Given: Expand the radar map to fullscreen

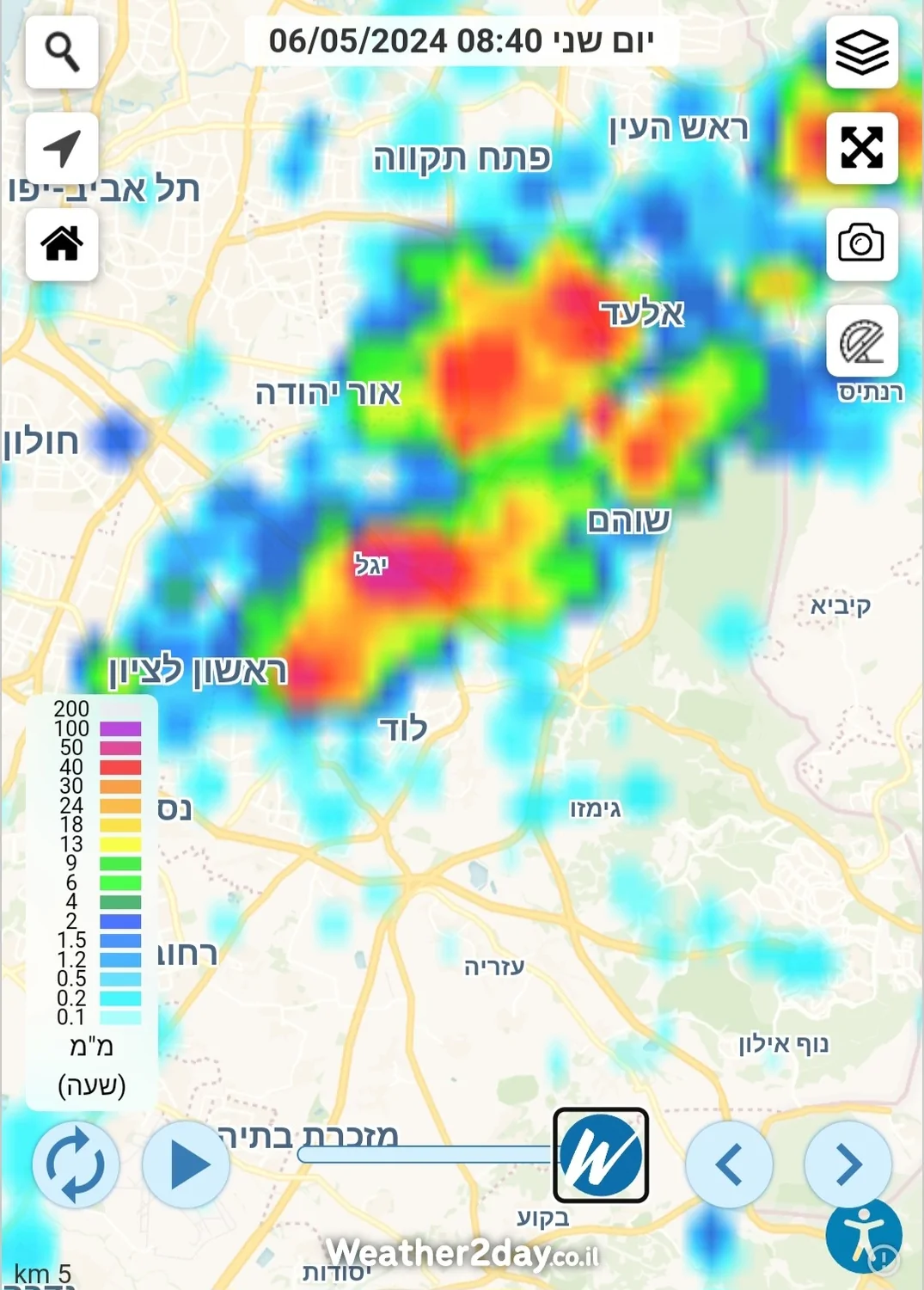Looking at the screenshot, I should pos(861,148).
